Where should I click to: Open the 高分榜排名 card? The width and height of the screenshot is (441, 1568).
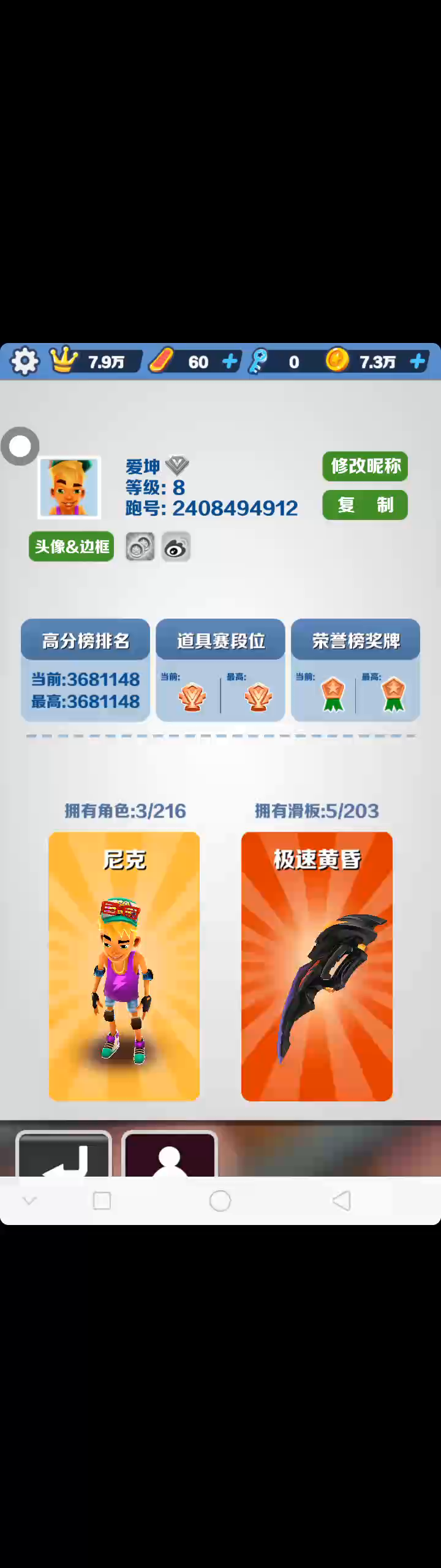85,670
